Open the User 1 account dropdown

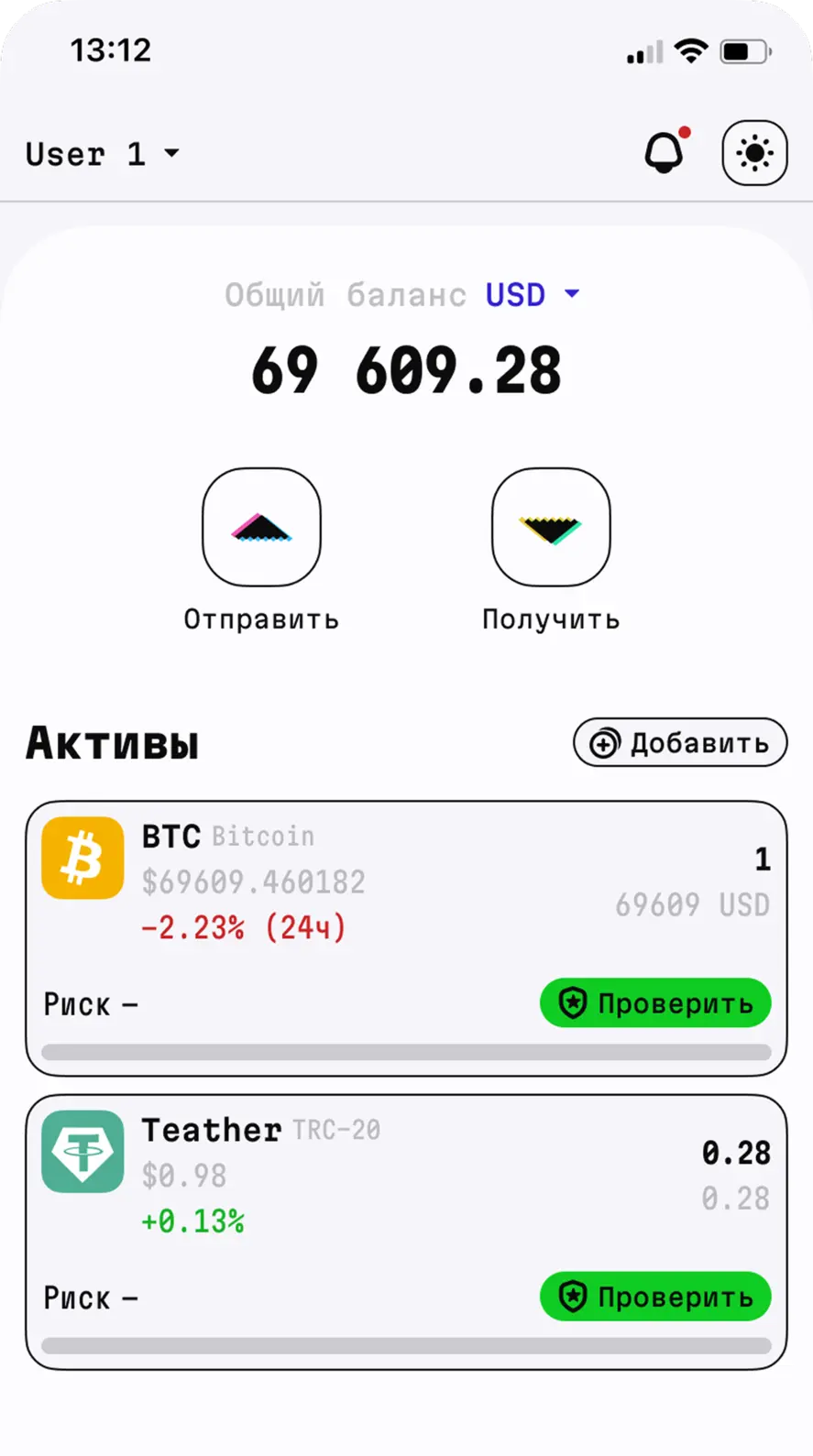(x=101, y=153)
